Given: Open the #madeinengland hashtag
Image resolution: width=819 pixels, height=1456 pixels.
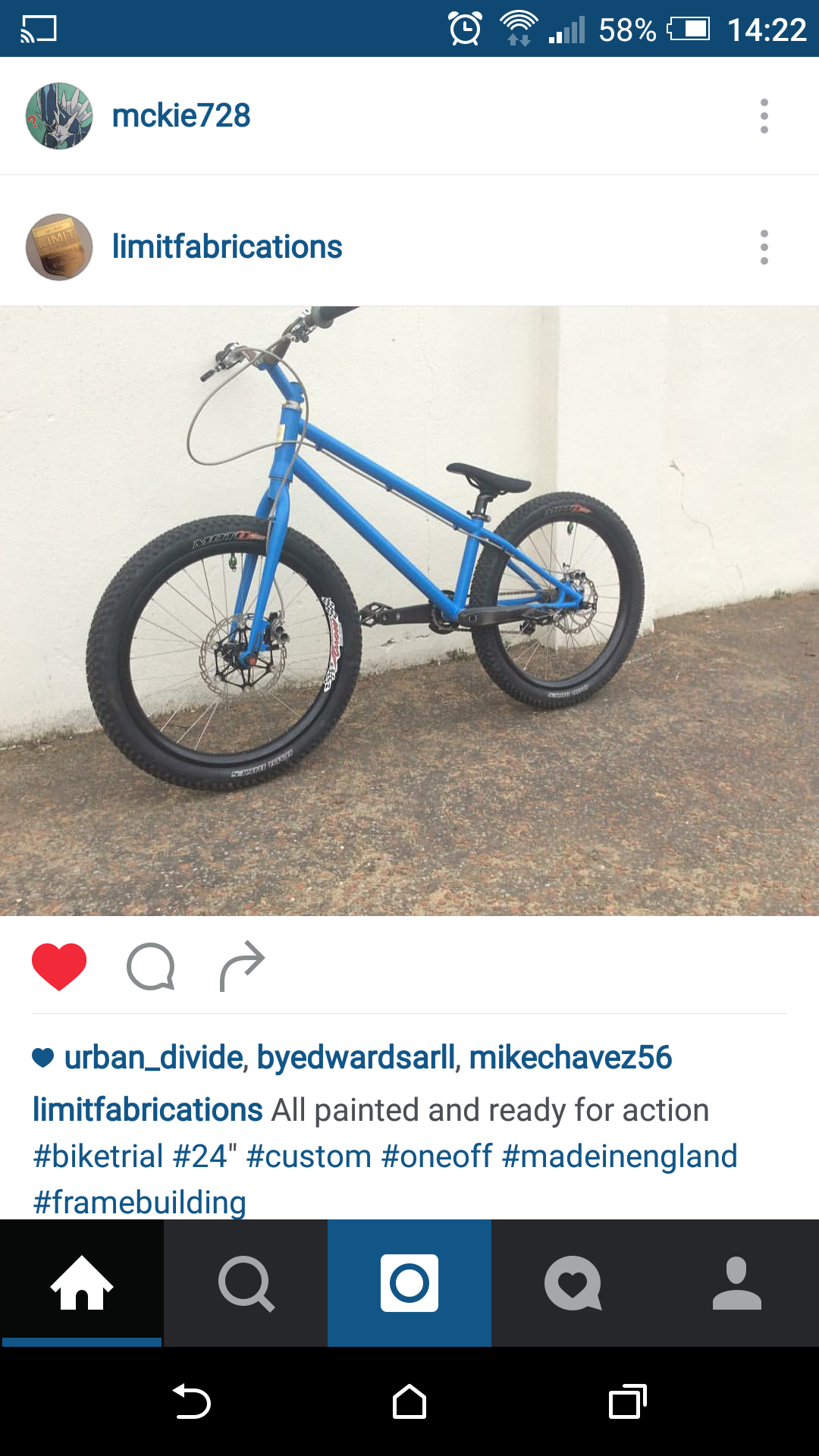Looking at the screenshot, I should click(620, 1156).
